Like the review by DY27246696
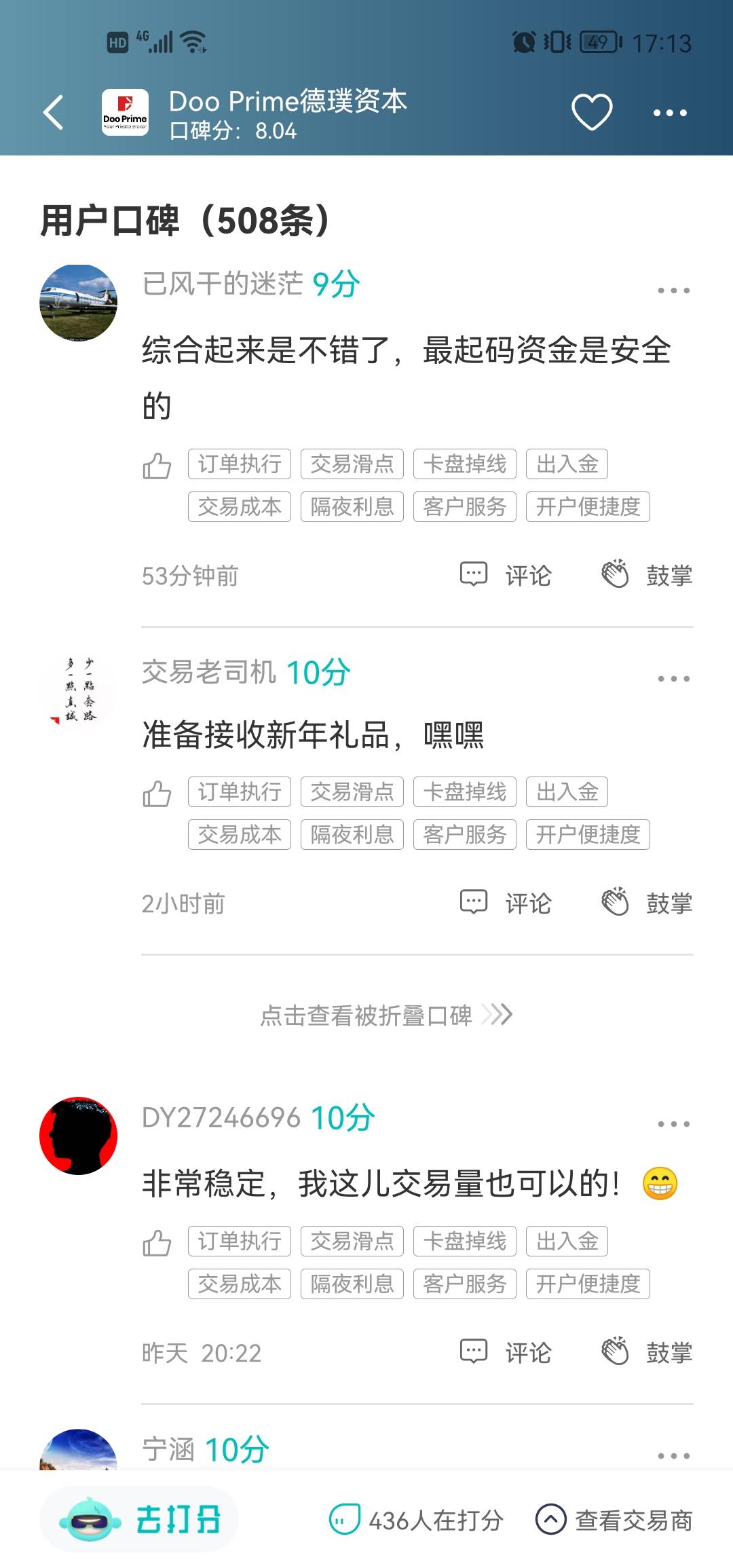The image size is (733, 1568). click(157, 1243)
